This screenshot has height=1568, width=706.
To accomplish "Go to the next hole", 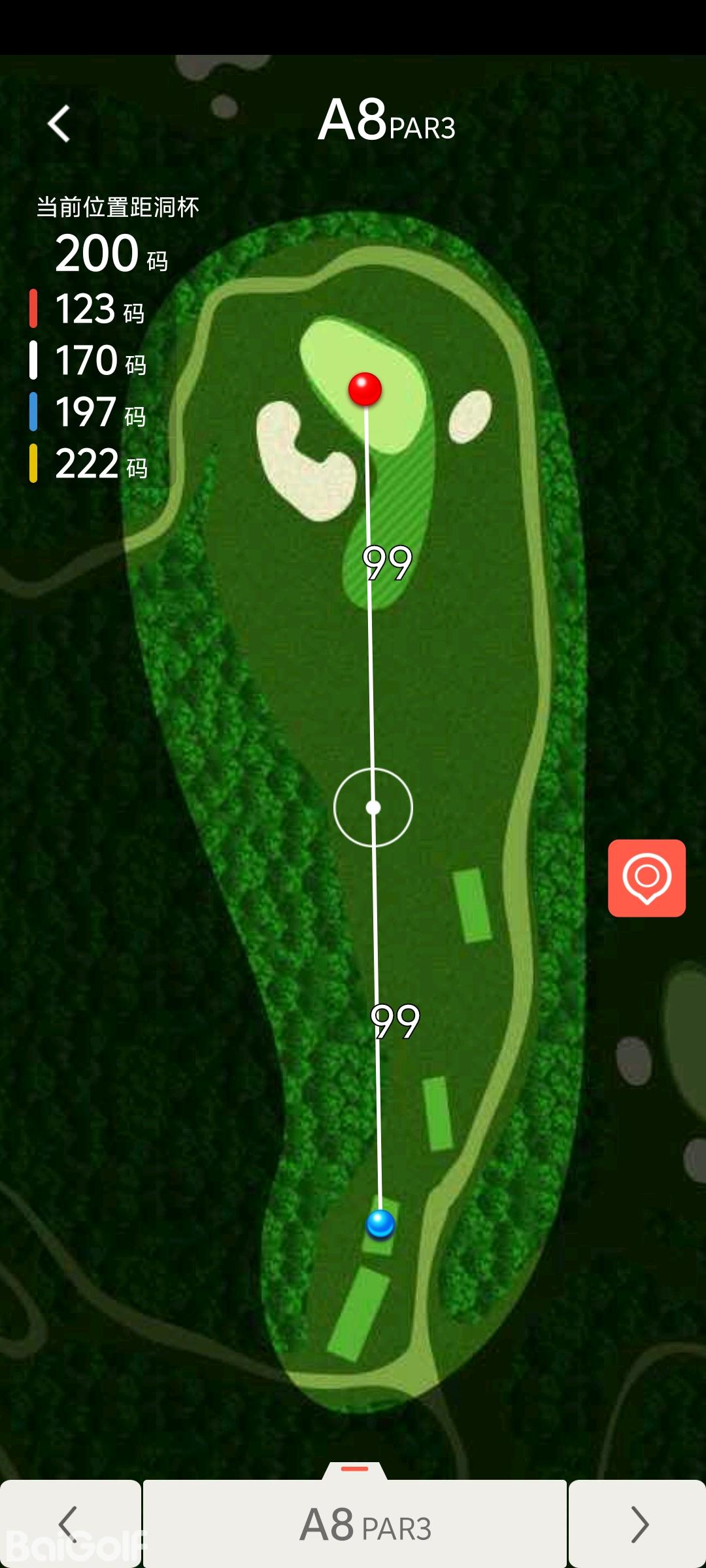I will click(637, 1524).
